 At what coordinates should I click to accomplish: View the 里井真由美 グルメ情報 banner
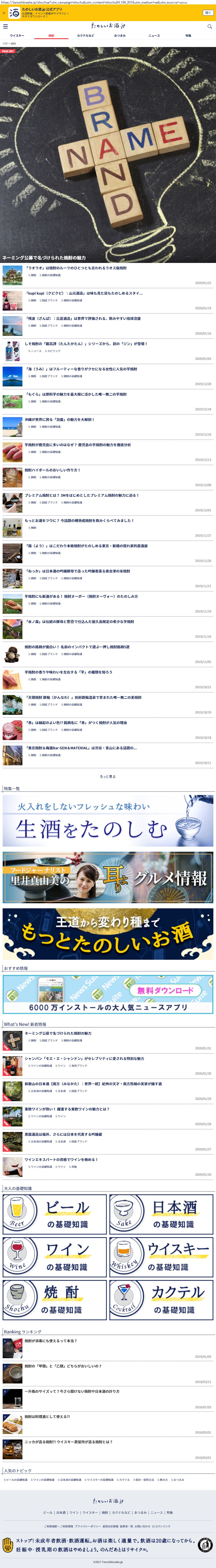pos(108,877)
